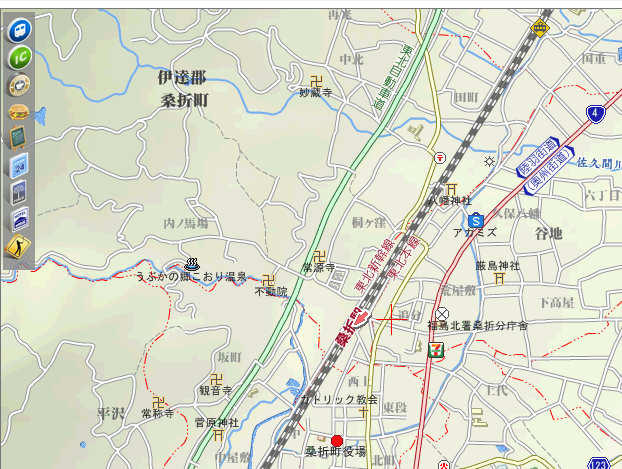Toggle the coffee cup cafe icon
Image resolution: width=622 pixels, height=469 pixels.
pos(18,85)
